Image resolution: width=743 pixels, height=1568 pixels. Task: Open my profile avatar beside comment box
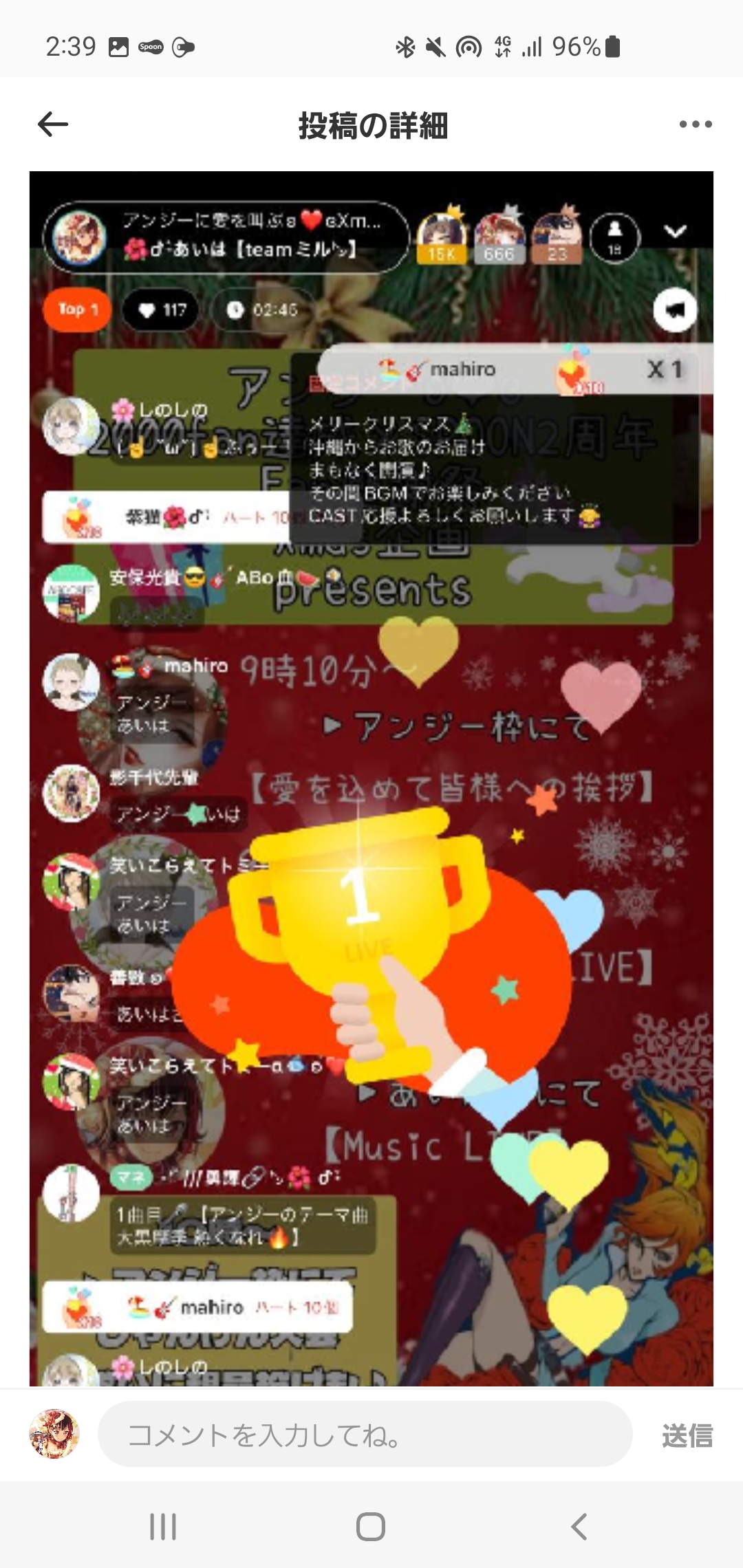pyautogui.click(x=54, y=1435)
